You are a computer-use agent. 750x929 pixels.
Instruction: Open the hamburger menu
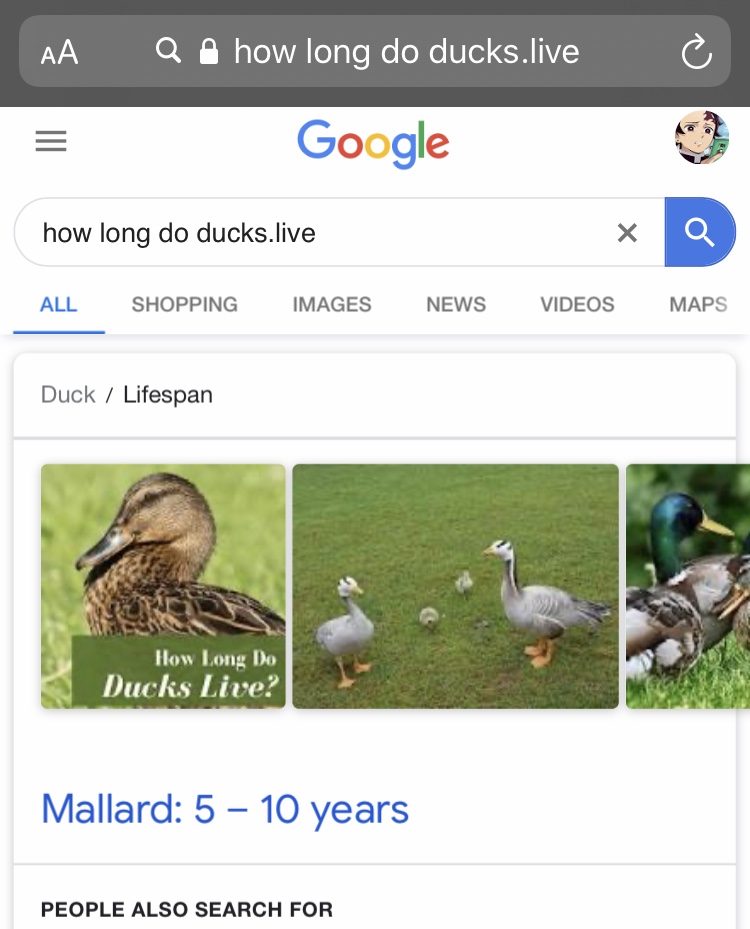click(x=51, y=142)
